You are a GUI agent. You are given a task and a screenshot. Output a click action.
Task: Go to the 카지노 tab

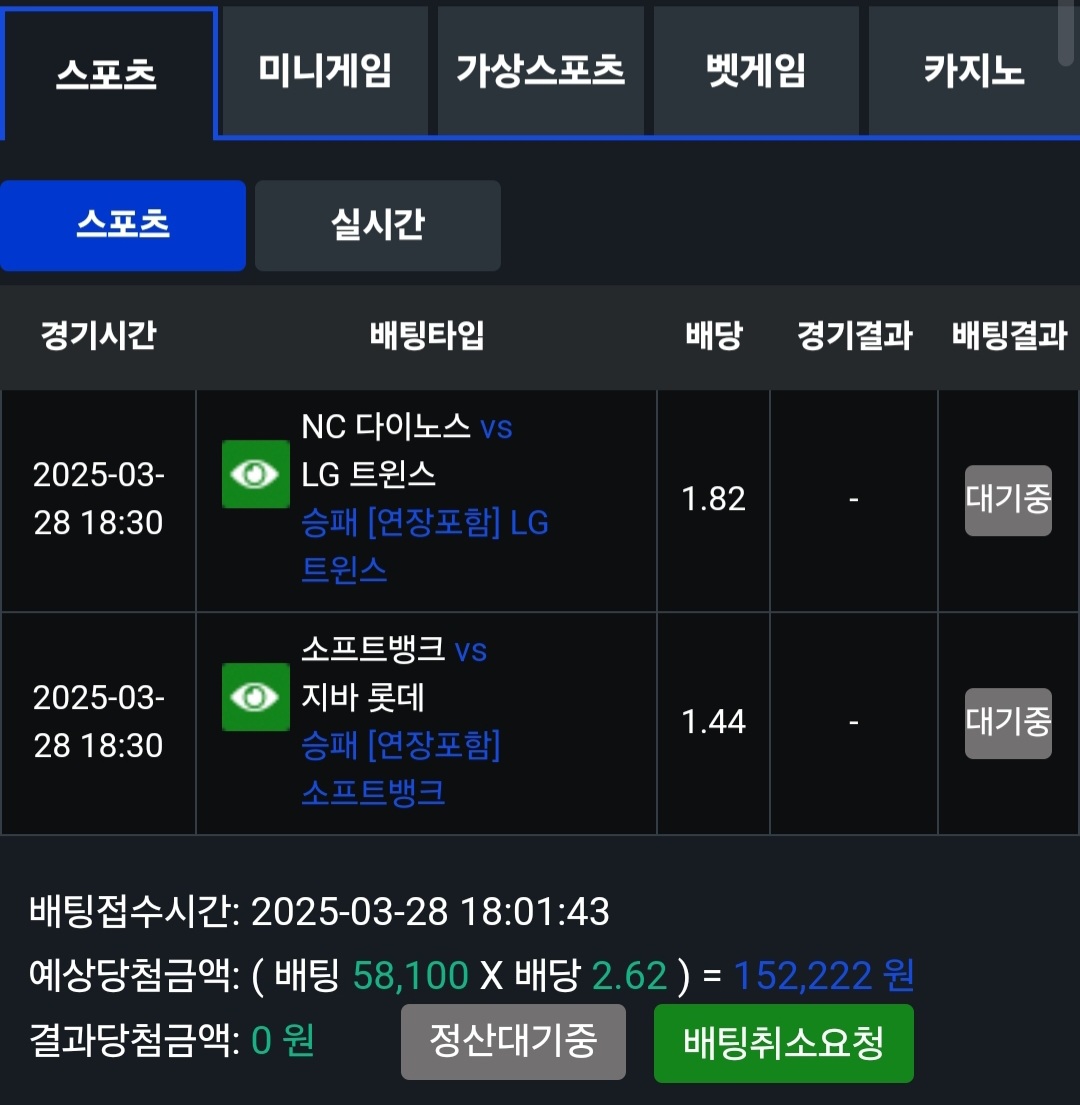tap(972, 71)
